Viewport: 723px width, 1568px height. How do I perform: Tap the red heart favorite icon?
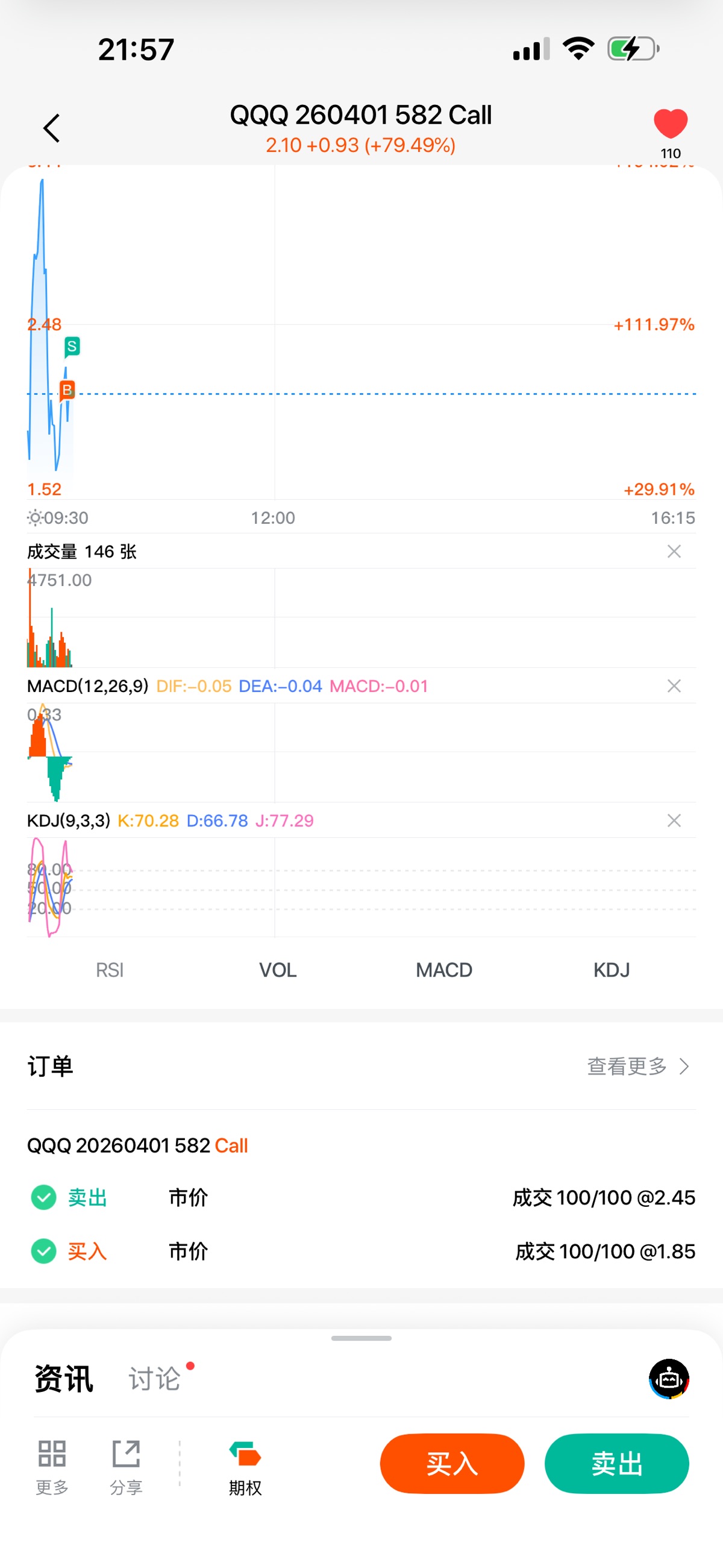670,124
